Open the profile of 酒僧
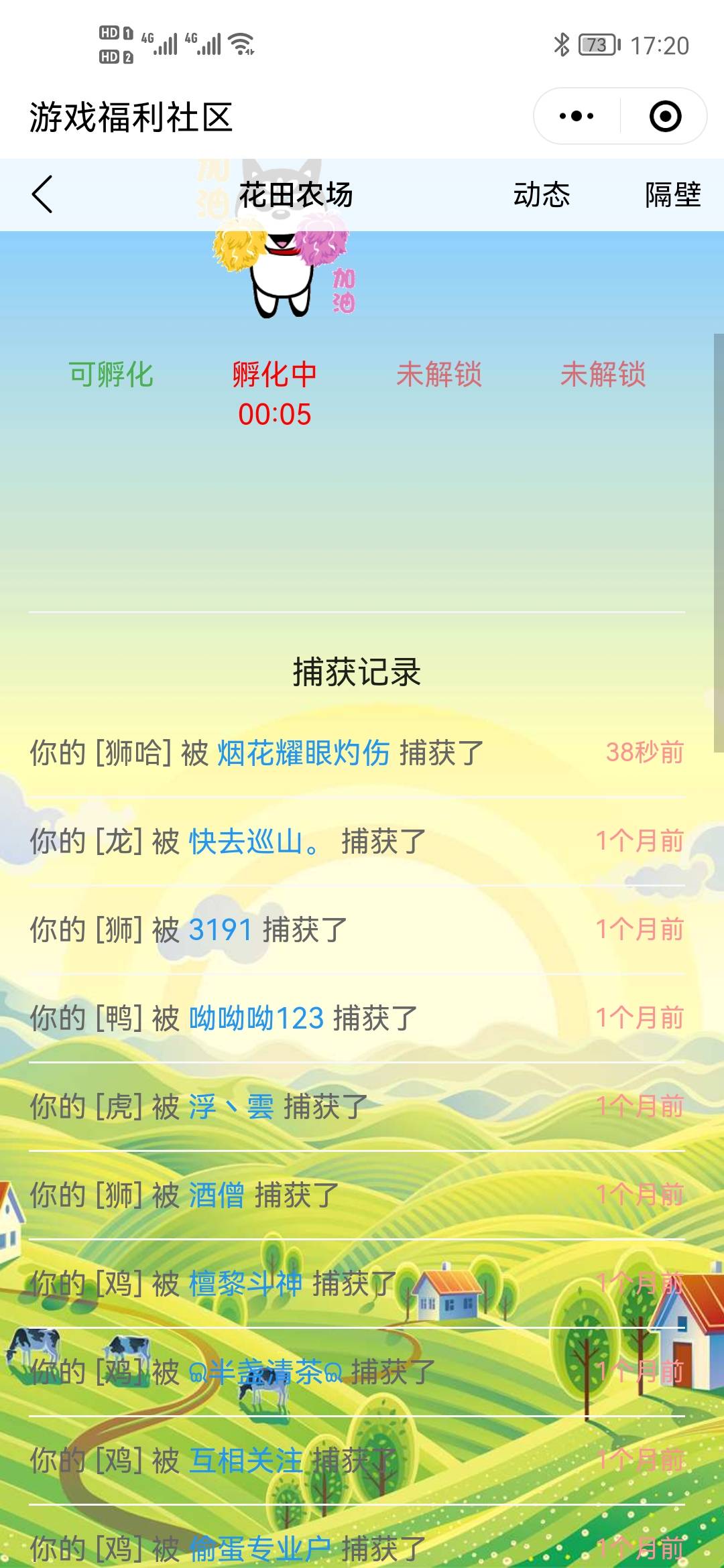 pos(216,1195)
